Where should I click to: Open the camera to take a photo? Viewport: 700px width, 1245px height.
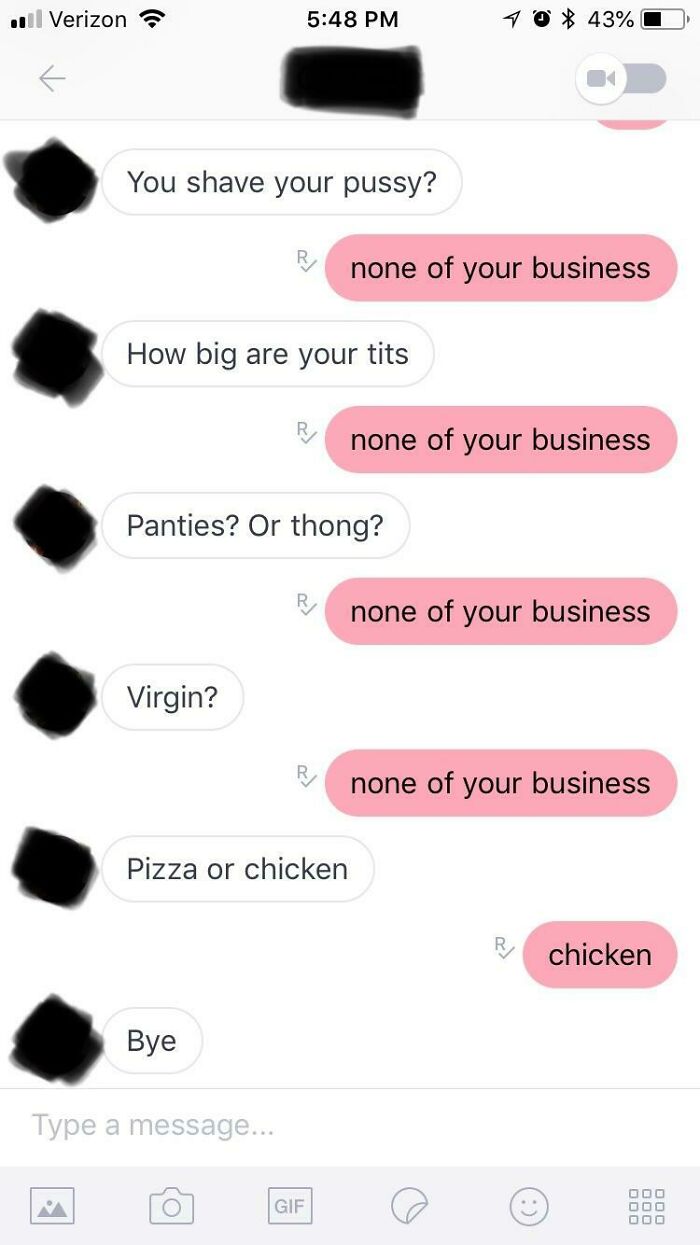coord(171,1206)
